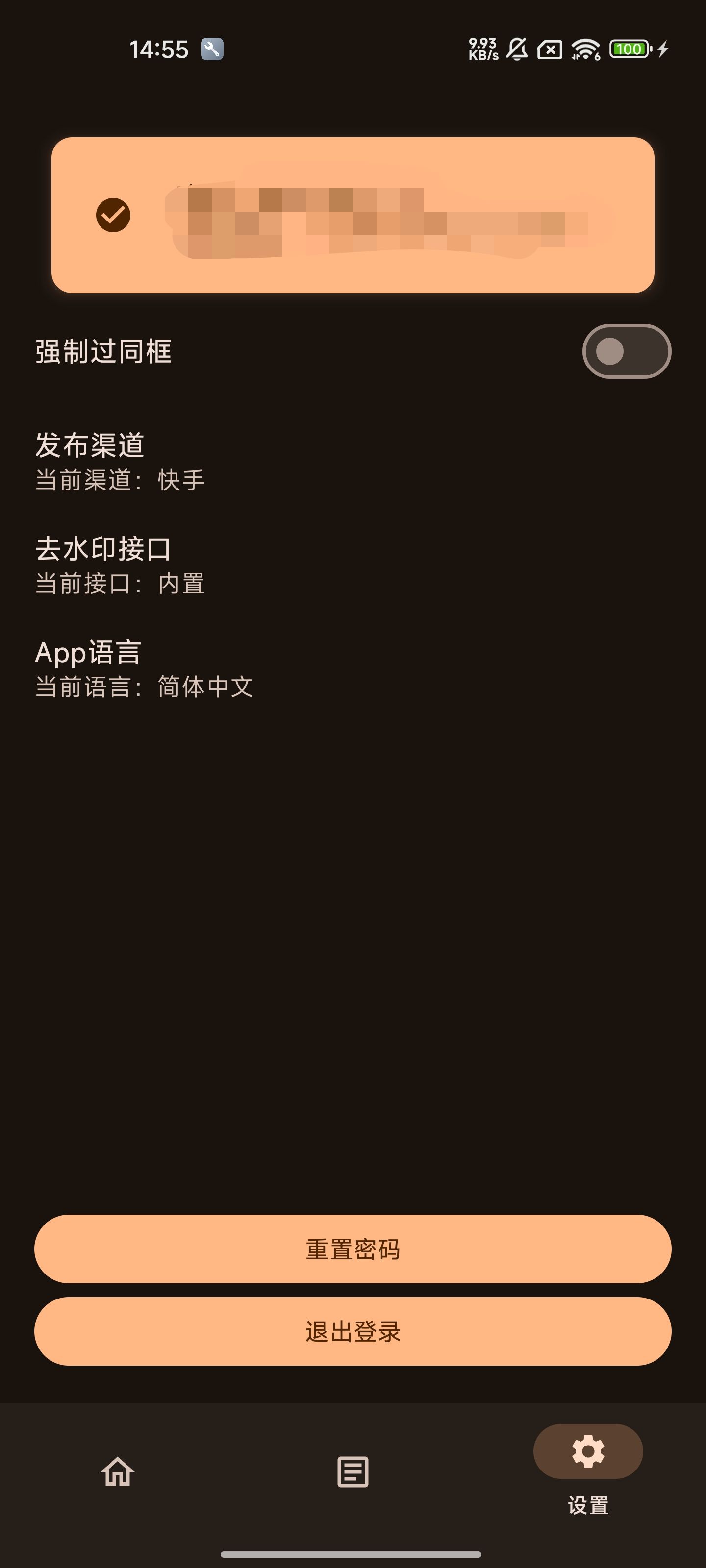Tap 退出登录 to log out
The height and width of the screenshot is (1568, 706).
click(353, 1331)
